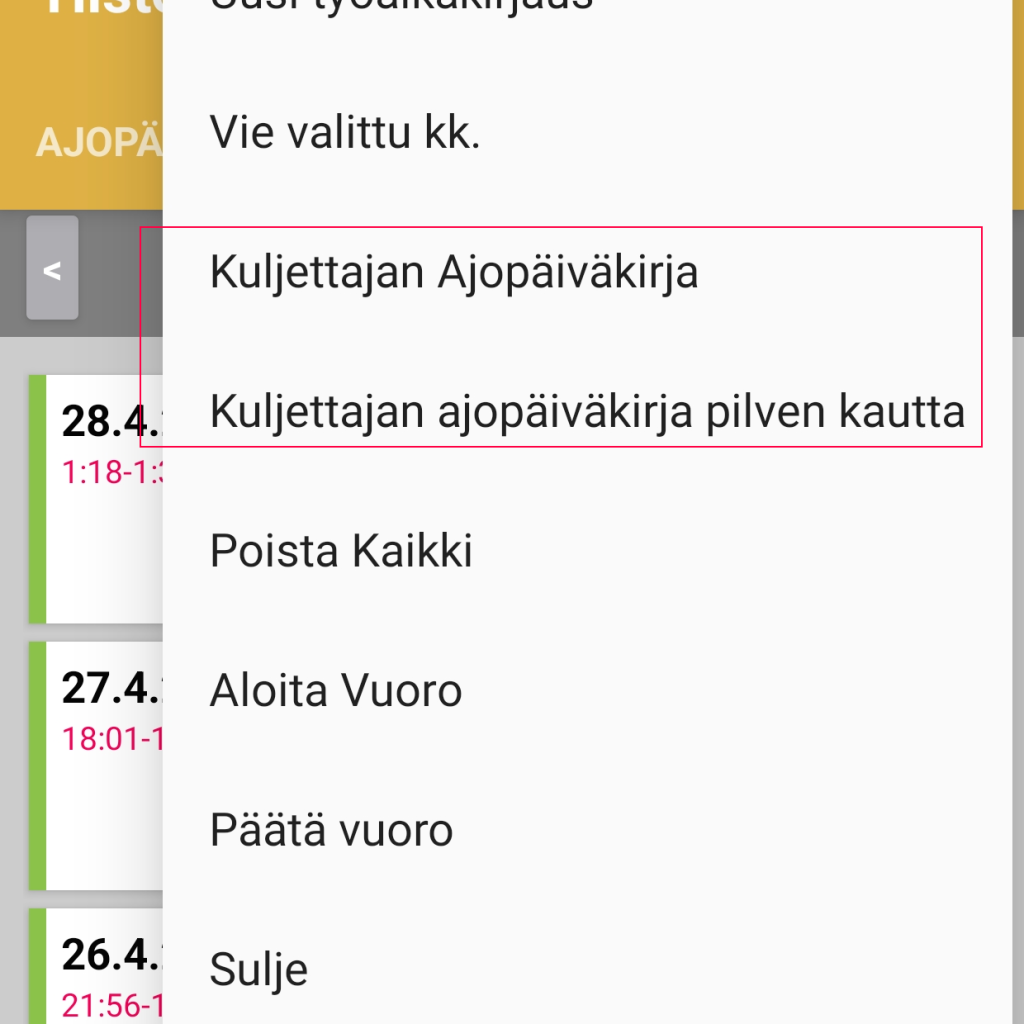Choose Kuljettajan ajopäiväkirja pilven kautta
This screenshot has height=1024, width=1024.
pyautogui.click(x=587, y=411)
